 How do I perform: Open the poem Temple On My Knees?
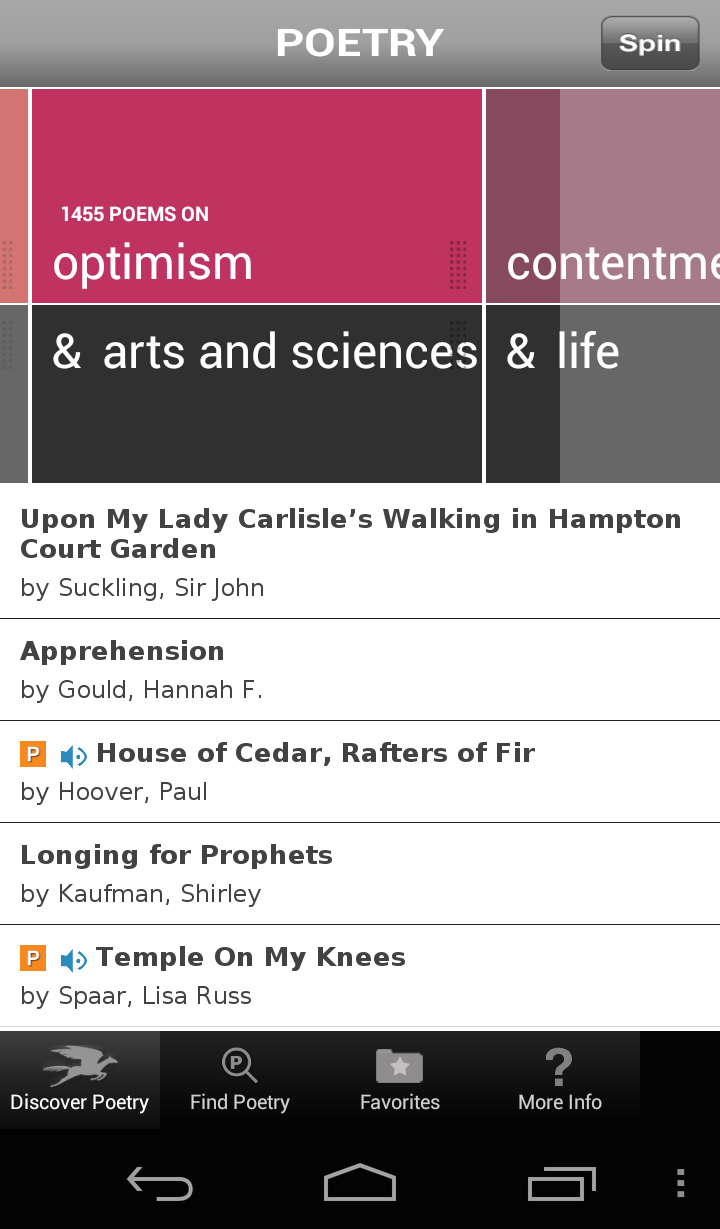coord(360,976)
